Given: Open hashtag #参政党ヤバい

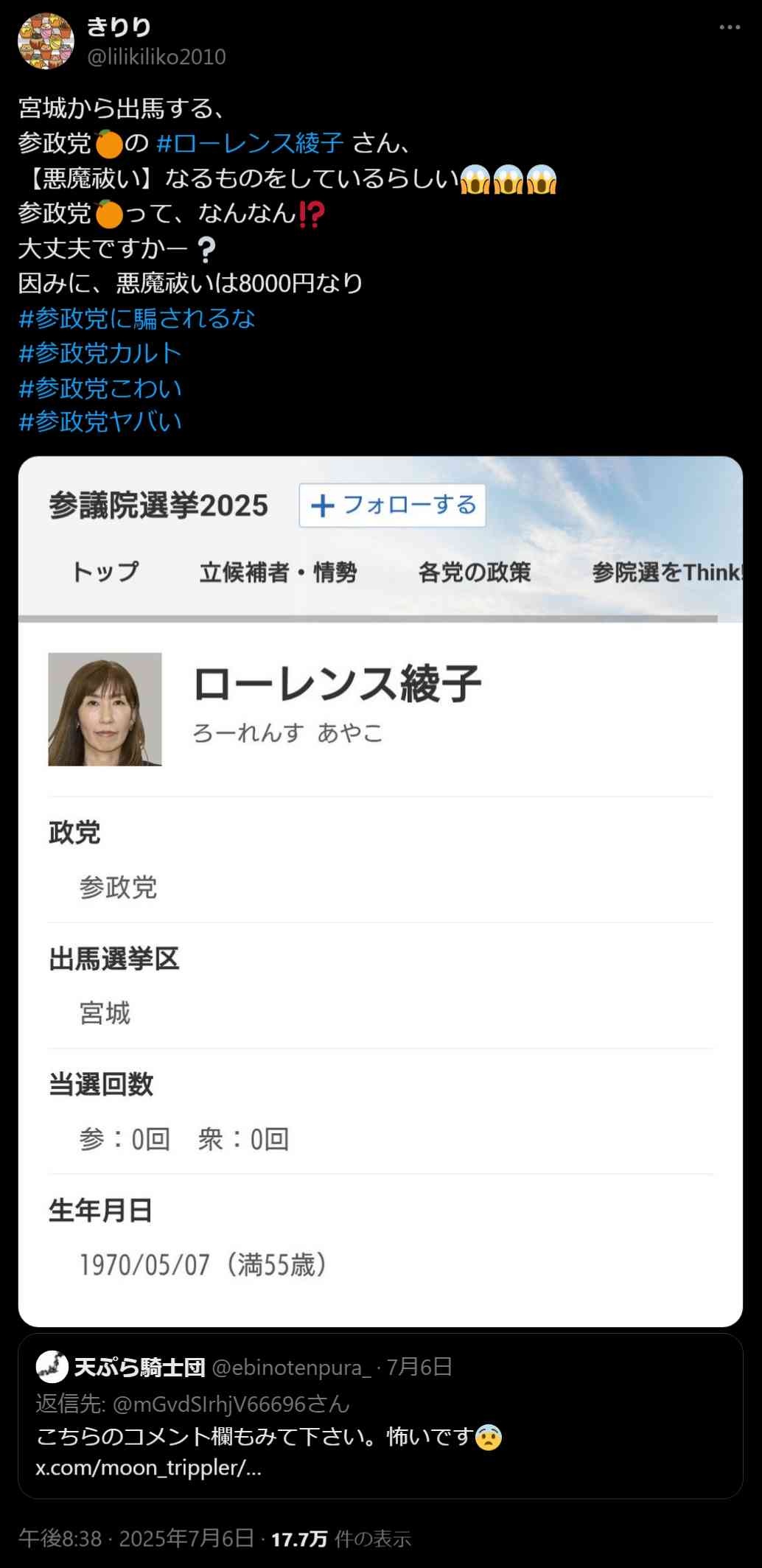Looking at the screenshot, I should 100,421.
